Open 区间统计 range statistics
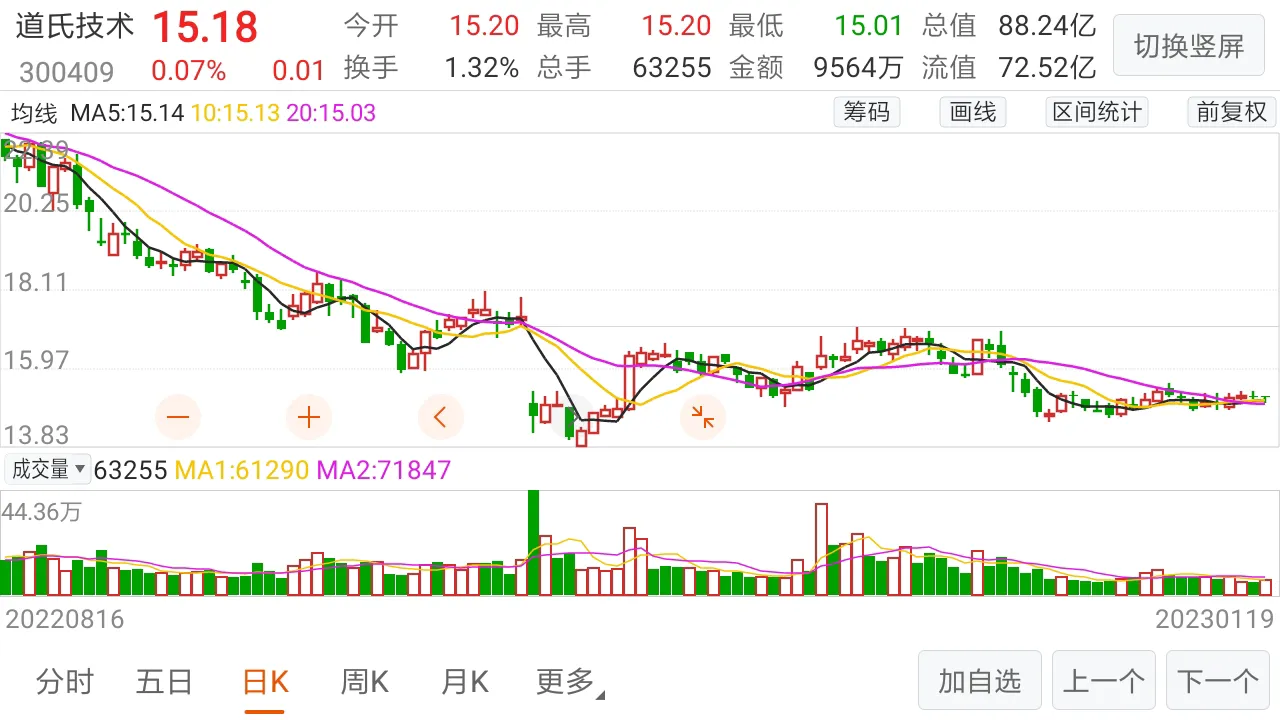 coord(1096,112)
